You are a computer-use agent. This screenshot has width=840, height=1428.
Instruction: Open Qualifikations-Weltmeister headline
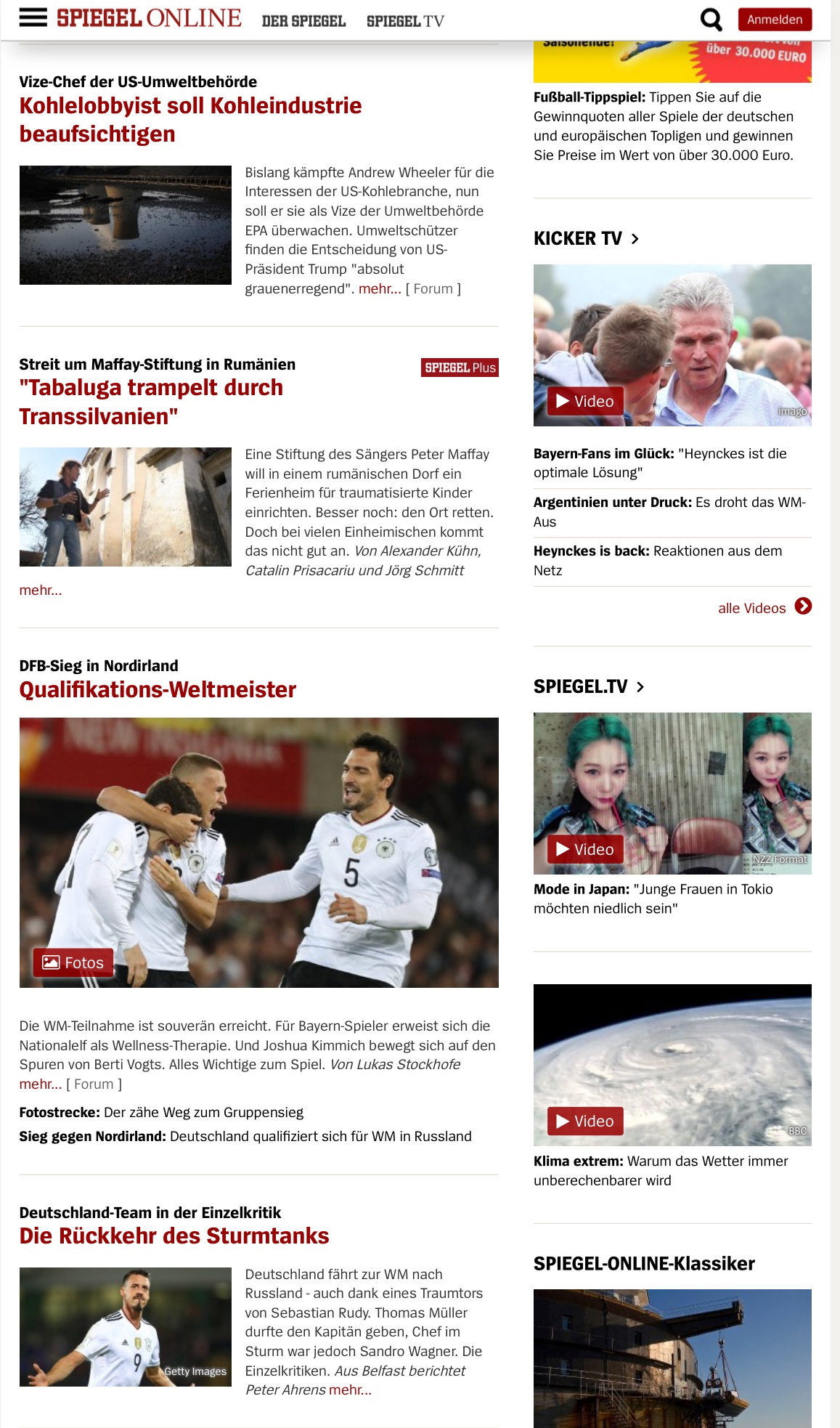coord(158,689)
